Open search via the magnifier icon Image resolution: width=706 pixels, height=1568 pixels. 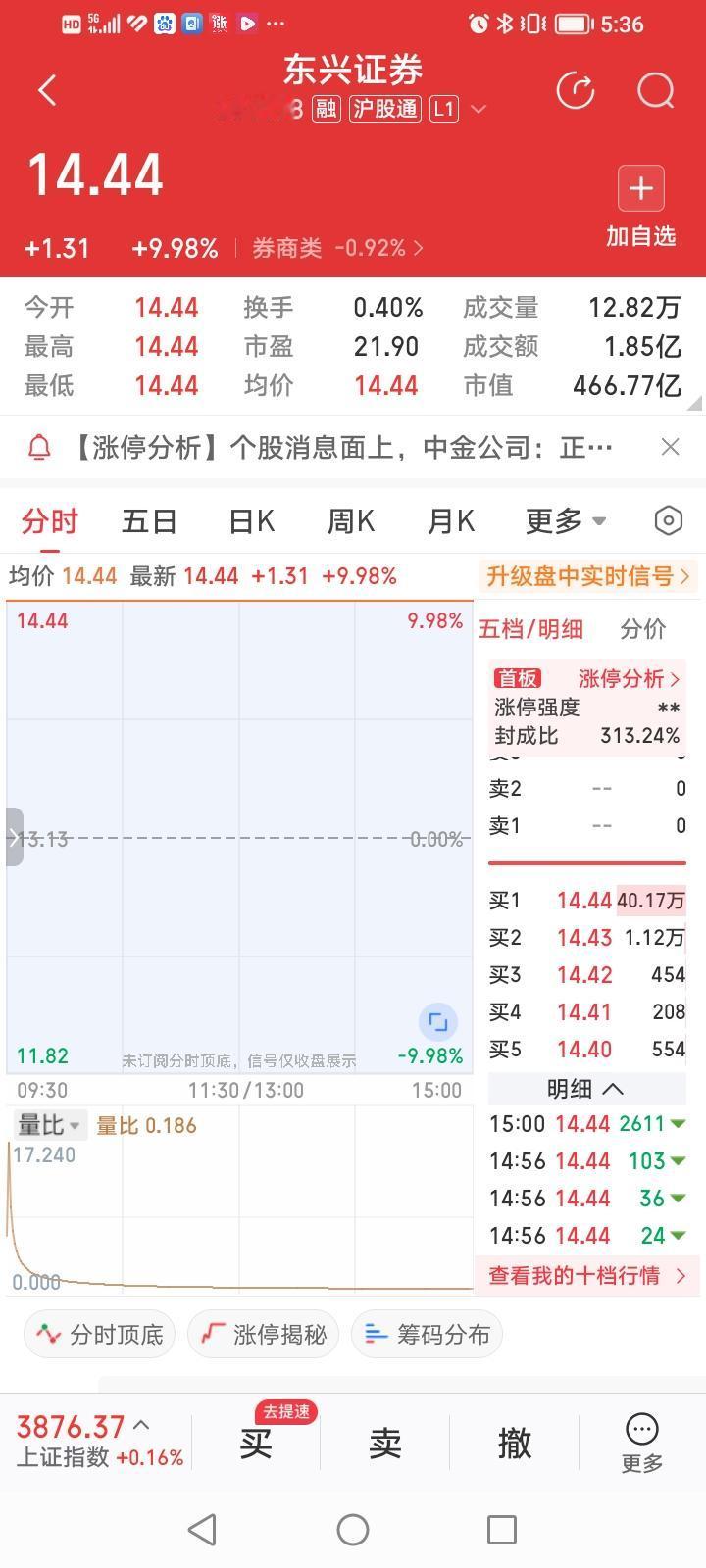653,90
